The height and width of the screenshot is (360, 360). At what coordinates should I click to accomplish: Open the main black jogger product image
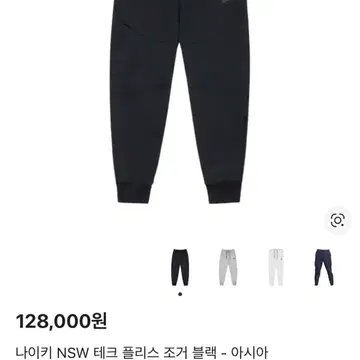(x=180, y=102)
